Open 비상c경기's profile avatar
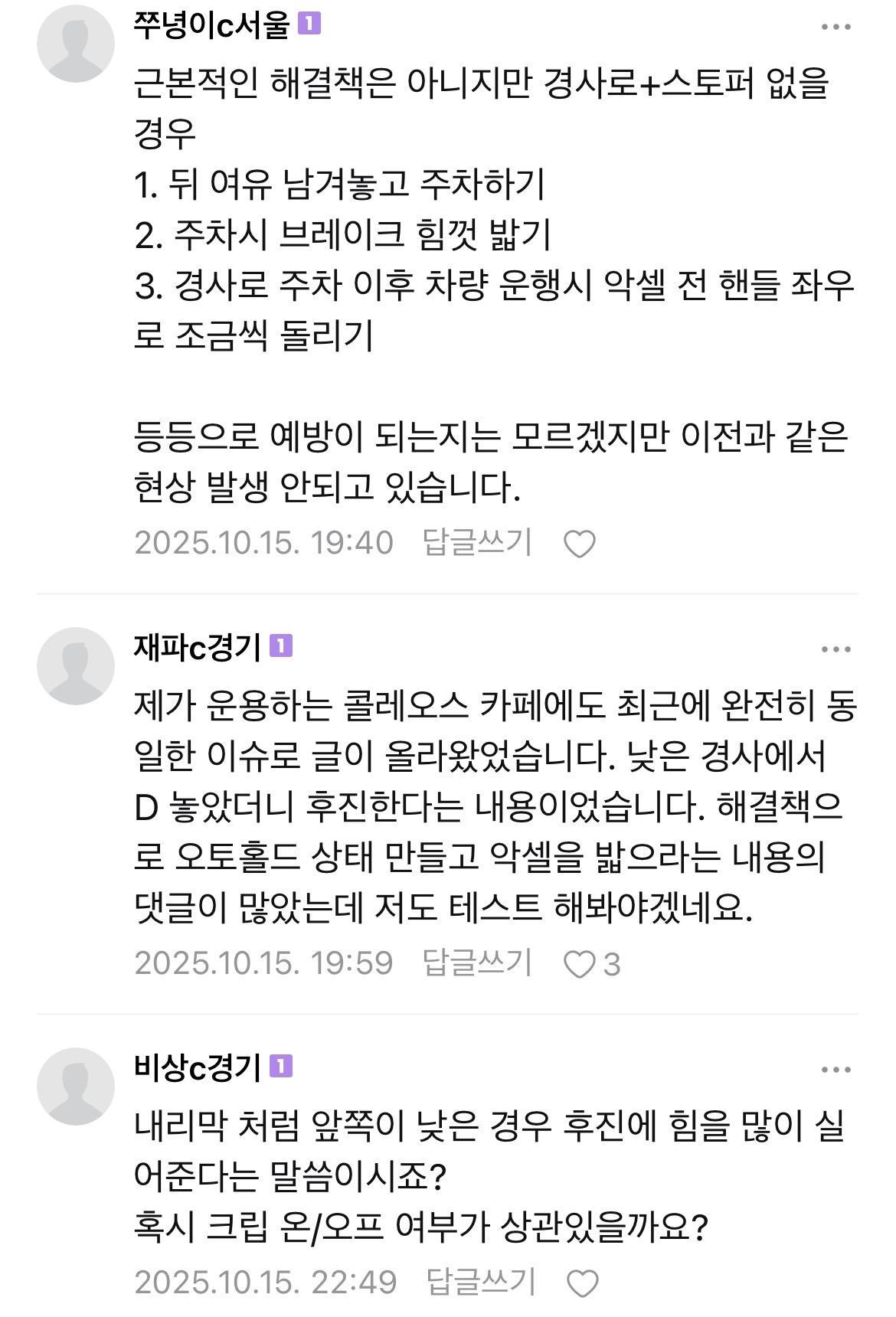This screenshot has height=1317, width=896. coord(75,1086)
